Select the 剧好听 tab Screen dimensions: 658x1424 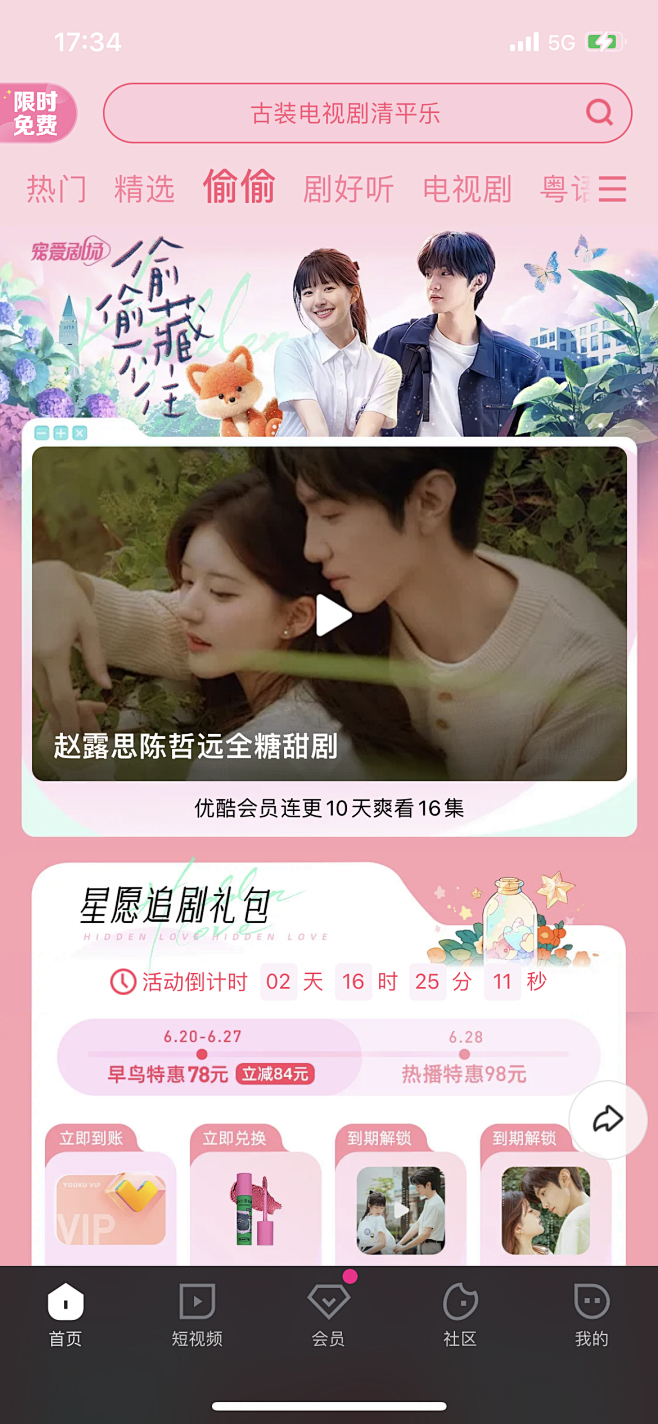(348, 189)
